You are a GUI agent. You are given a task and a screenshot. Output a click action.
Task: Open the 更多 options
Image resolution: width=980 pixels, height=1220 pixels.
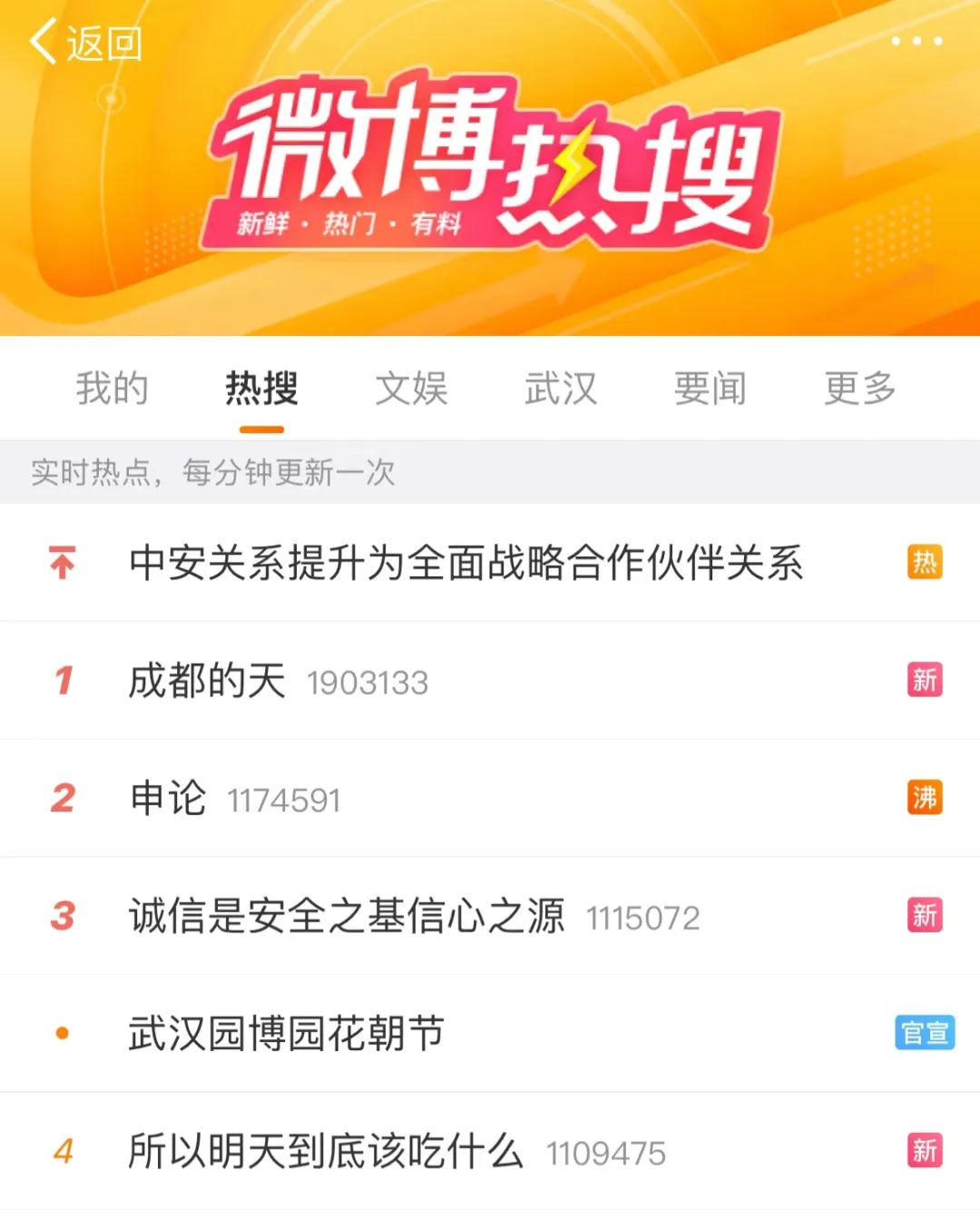[x=860, y=389]
